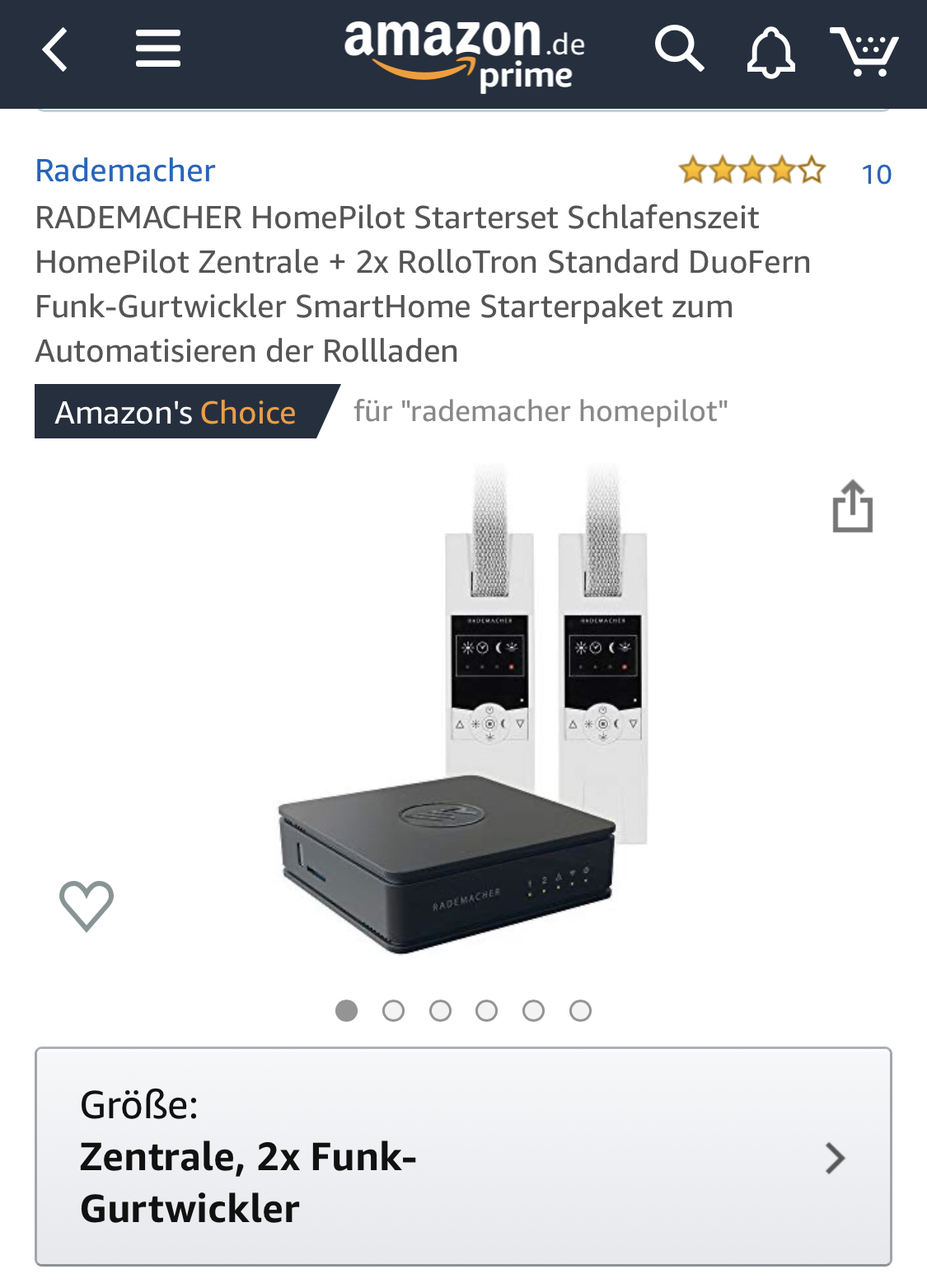The image size is (927, 1288).
Task: Go back to the previous page
Action: (55, 49)
